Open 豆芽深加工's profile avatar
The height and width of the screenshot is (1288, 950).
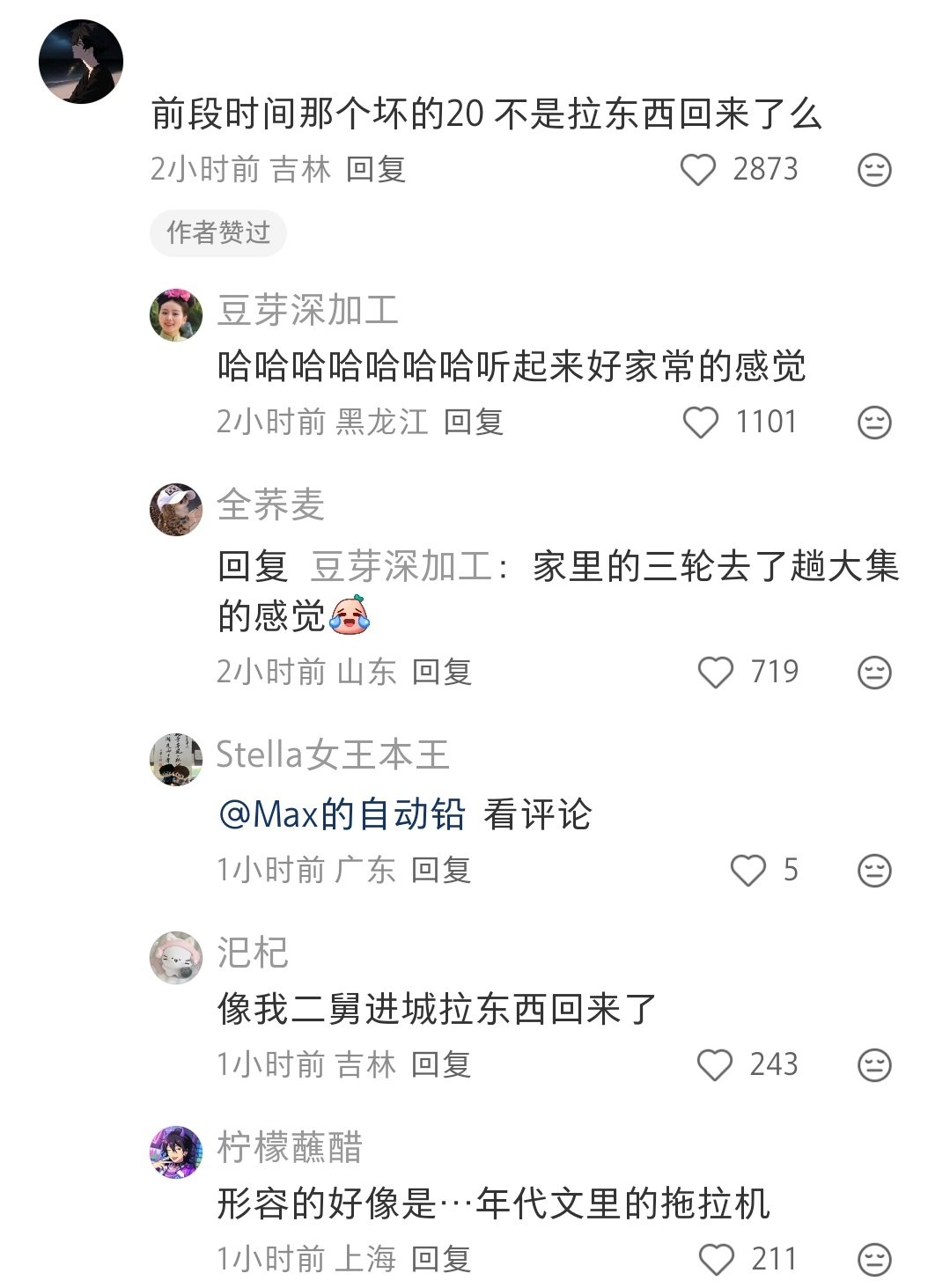click(176, 314)
